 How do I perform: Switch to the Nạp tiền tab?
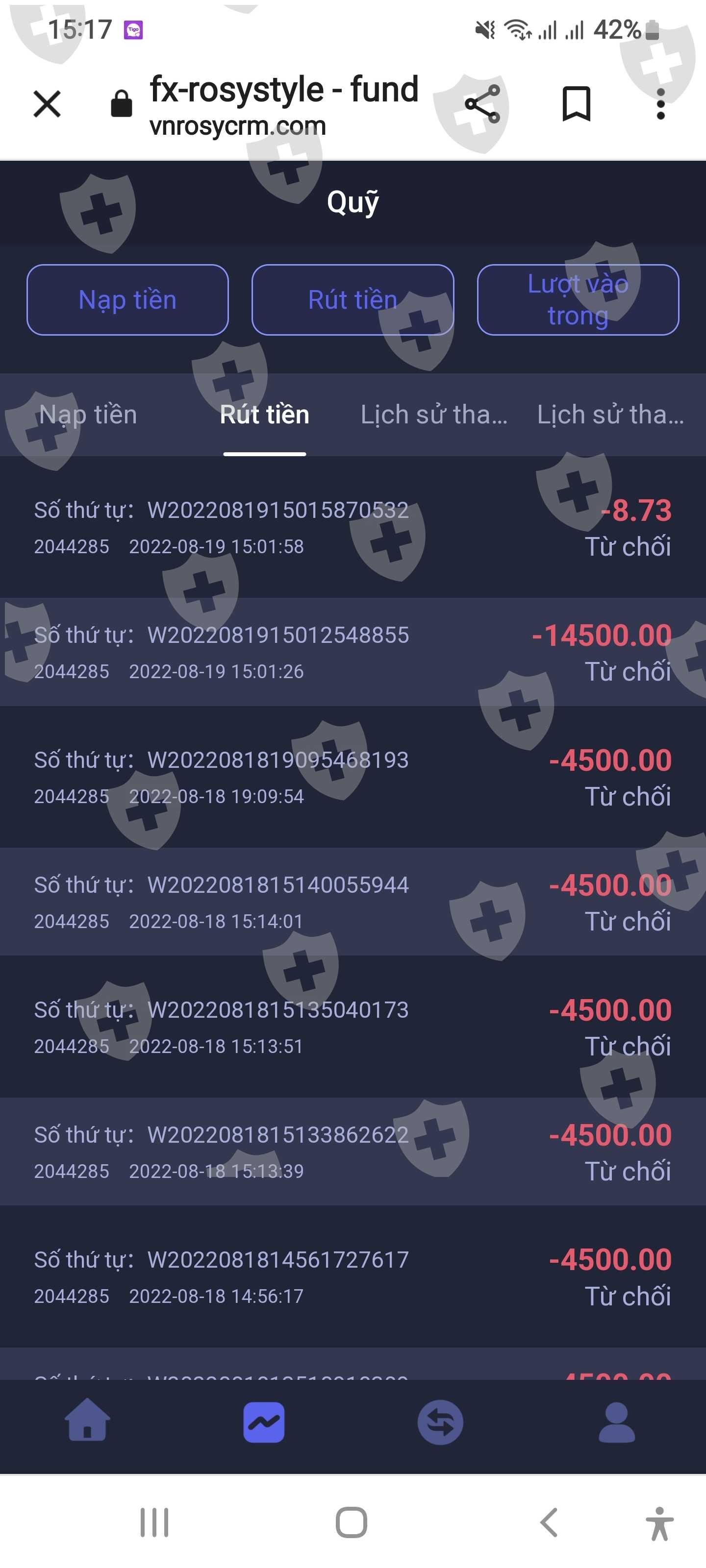pyautogui.click(x=88, y=415)
